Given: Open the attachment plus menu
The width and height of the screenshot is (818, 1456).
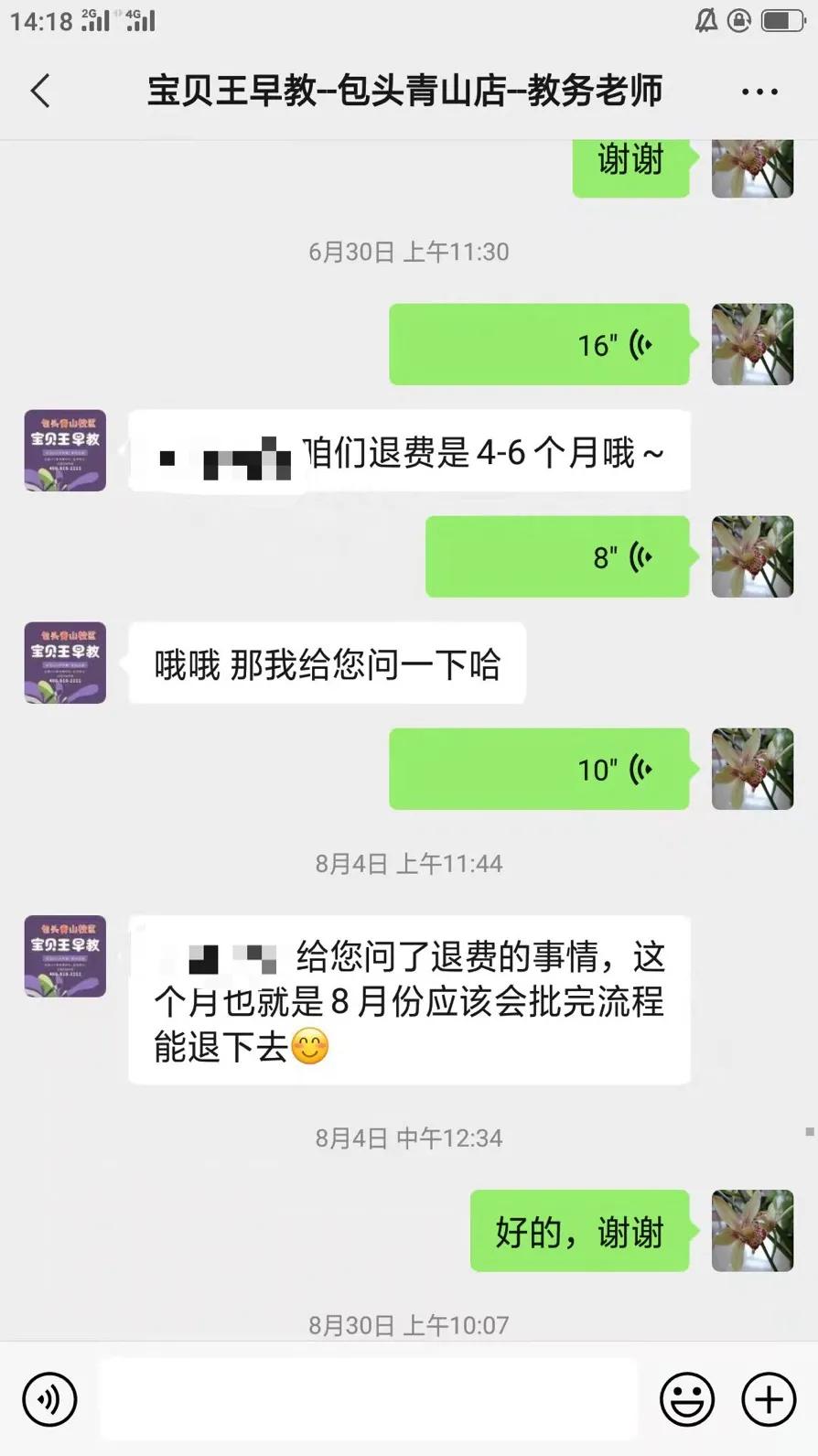Looking at the screenshot, I should 767,1399.
